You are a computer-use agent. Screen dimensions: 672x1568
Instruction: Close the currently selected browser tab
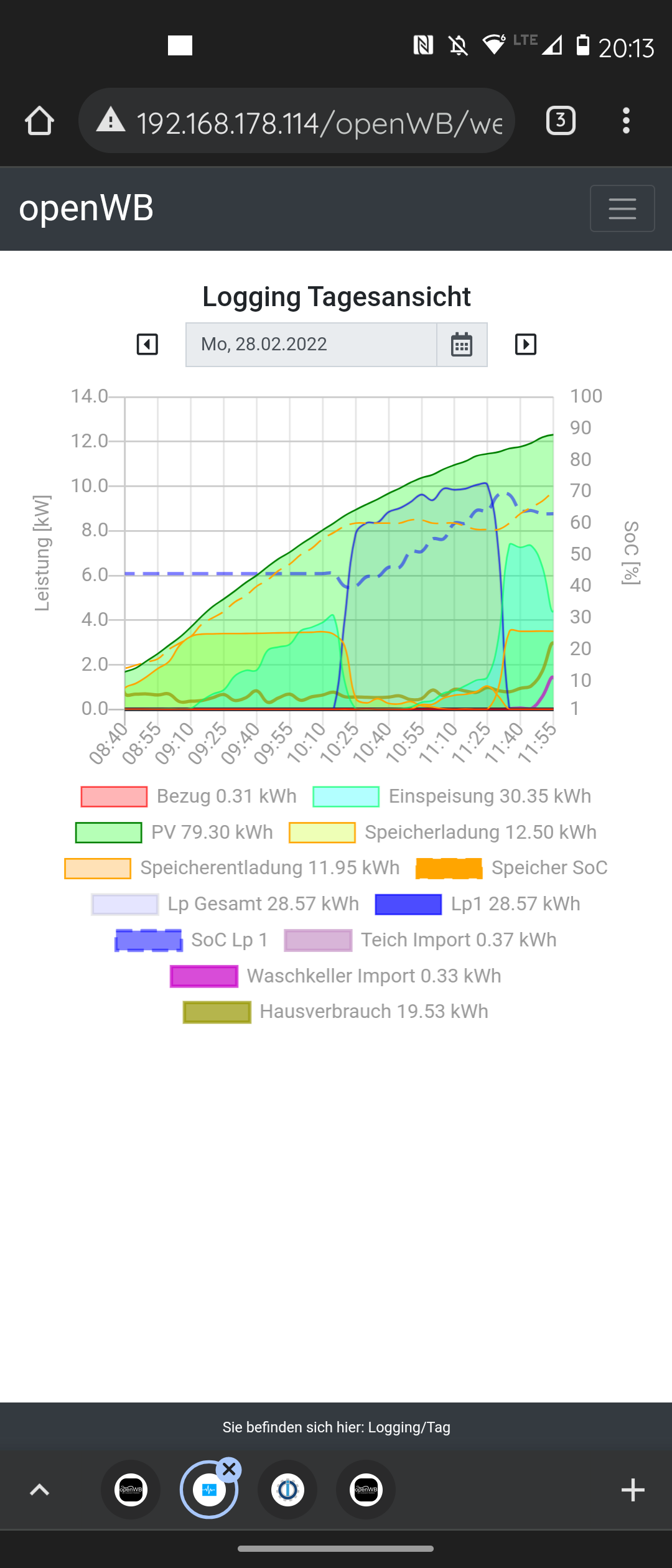coord(229,1470)
